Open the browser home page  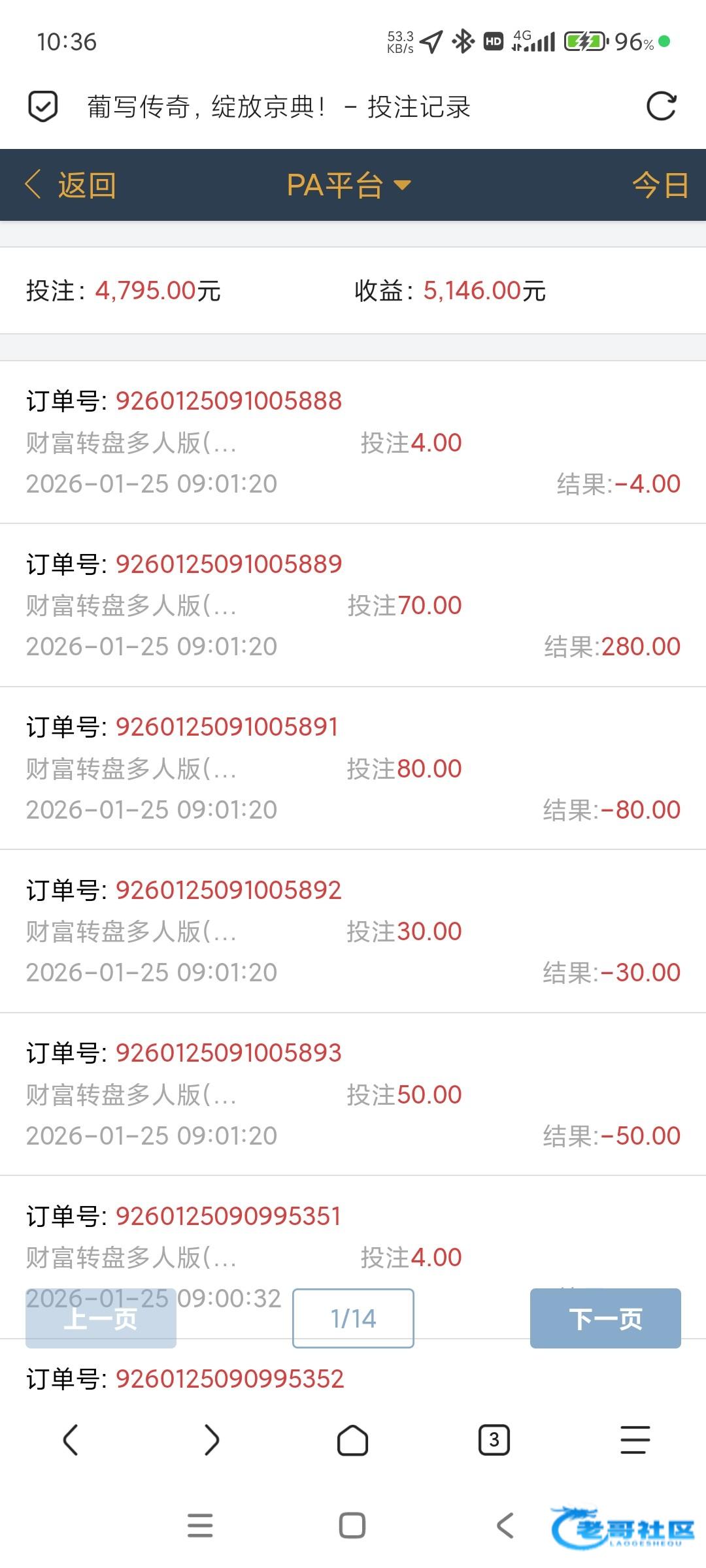[x=353, y=1441]
